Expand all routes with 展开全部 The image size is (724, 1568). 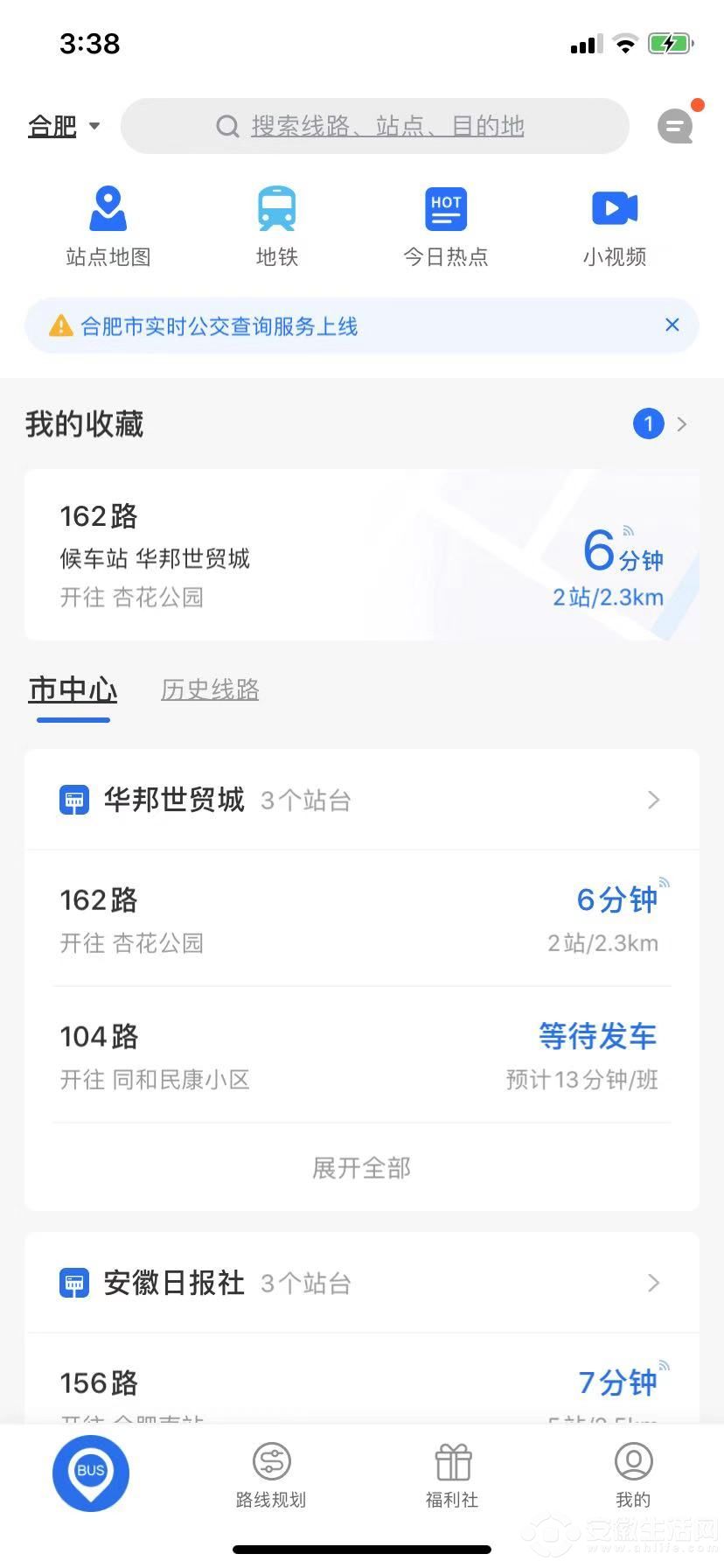pos(362,1168)
